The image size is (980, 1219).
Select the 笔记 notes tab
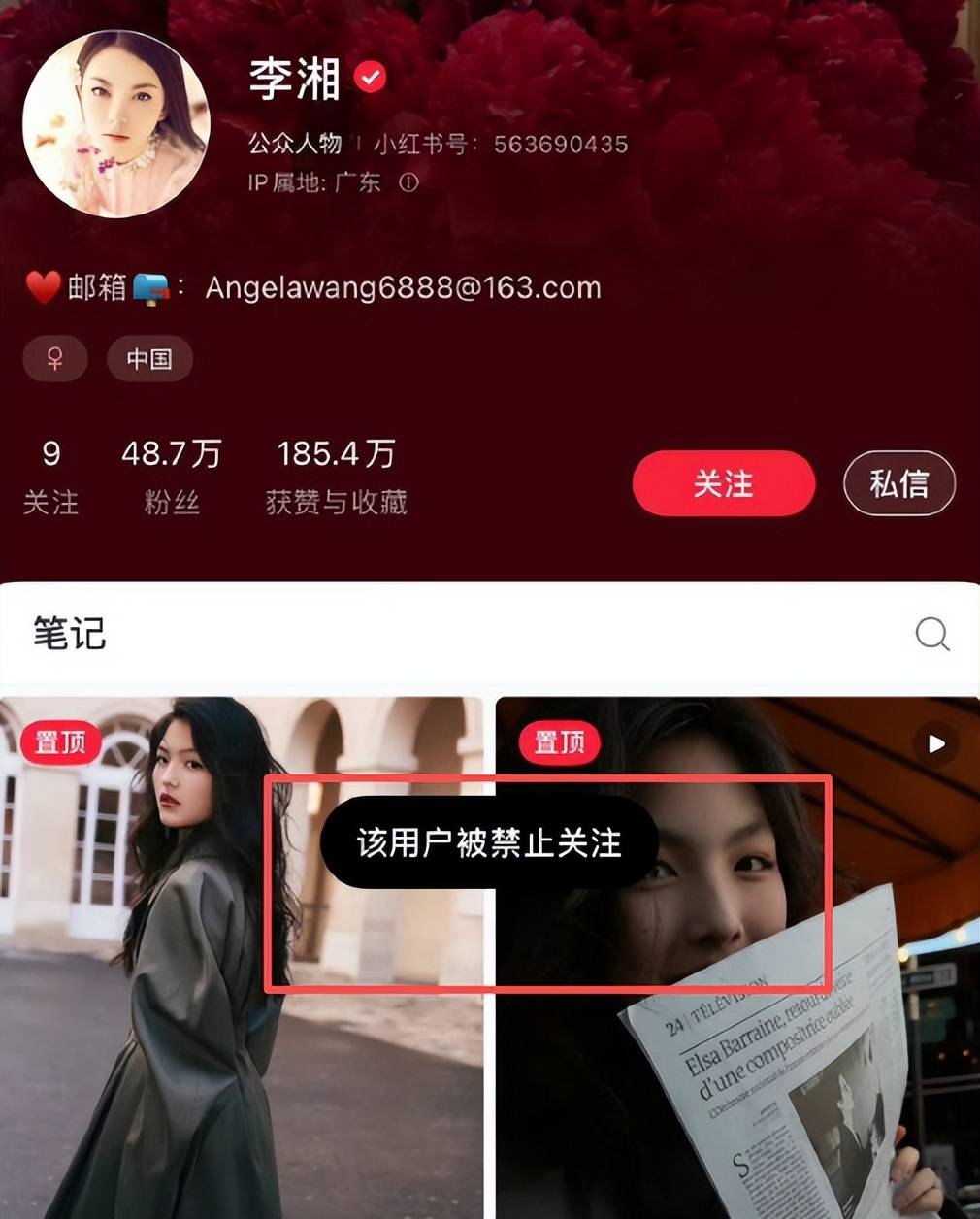tap(69, 634)
